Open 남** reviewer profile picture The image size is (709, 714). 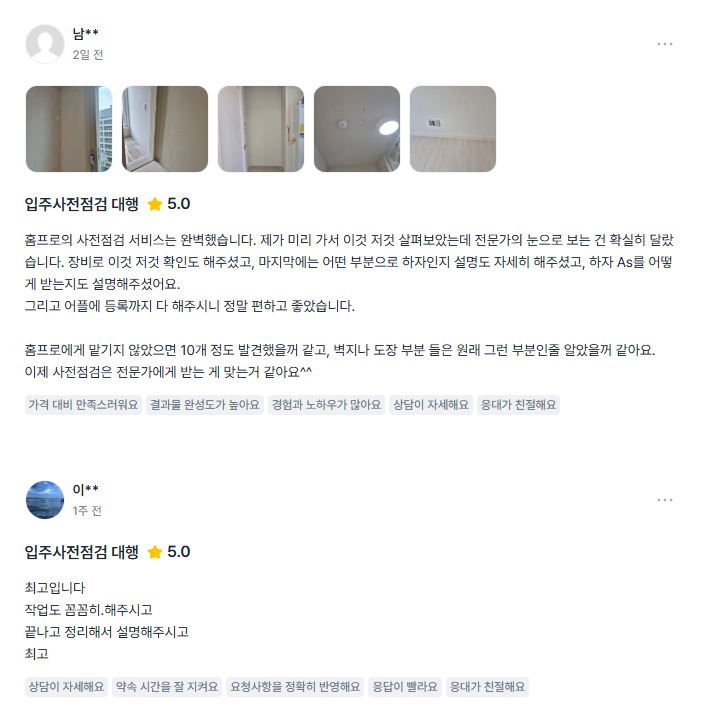(45, 44)
